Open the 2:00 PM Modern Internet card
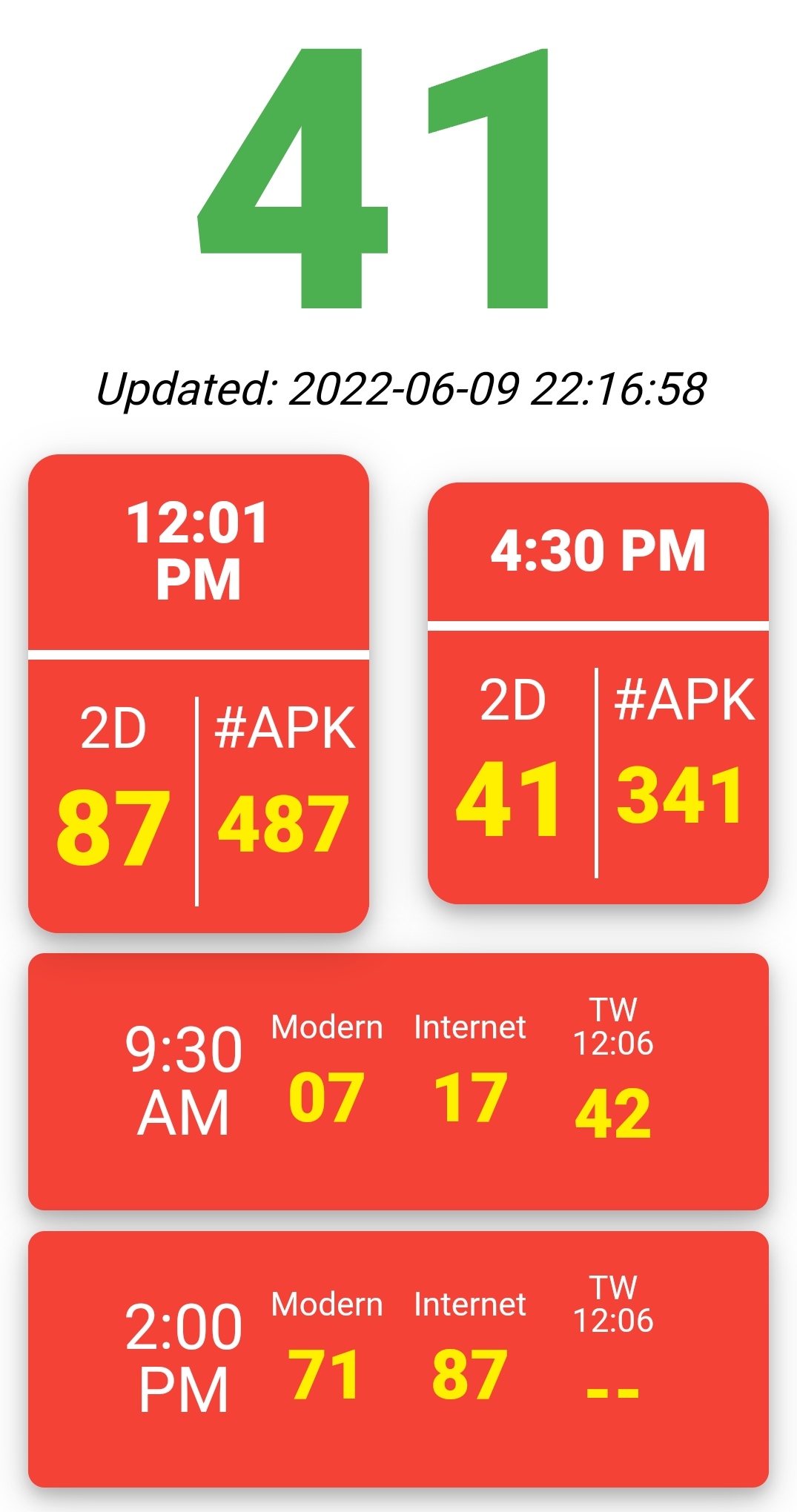Viewport: 797px width, 1512px height. (x=398, y=1359)
